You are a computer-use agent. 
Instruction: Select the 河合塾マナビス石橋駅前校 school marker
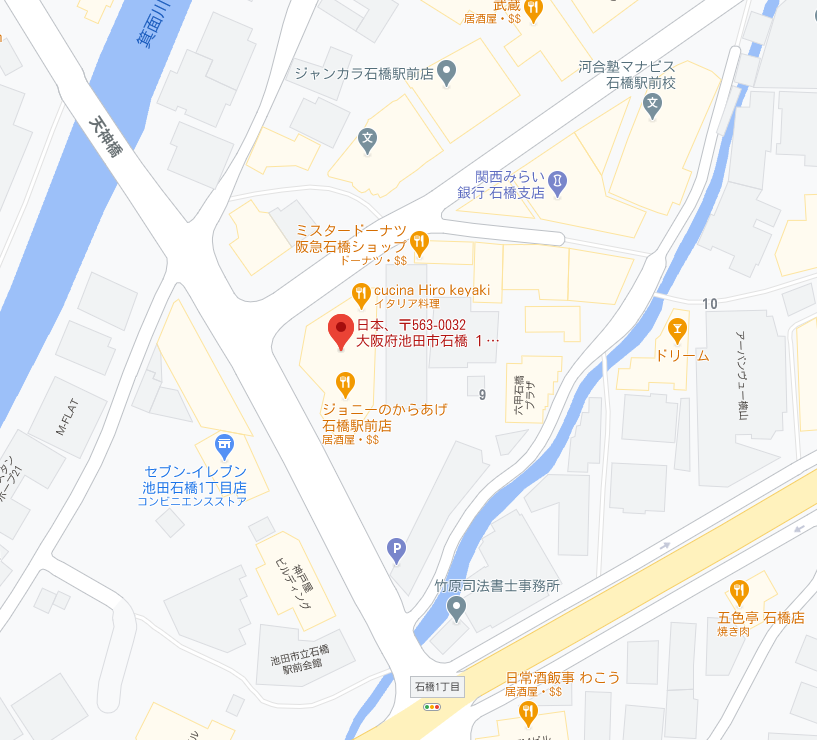653,103
